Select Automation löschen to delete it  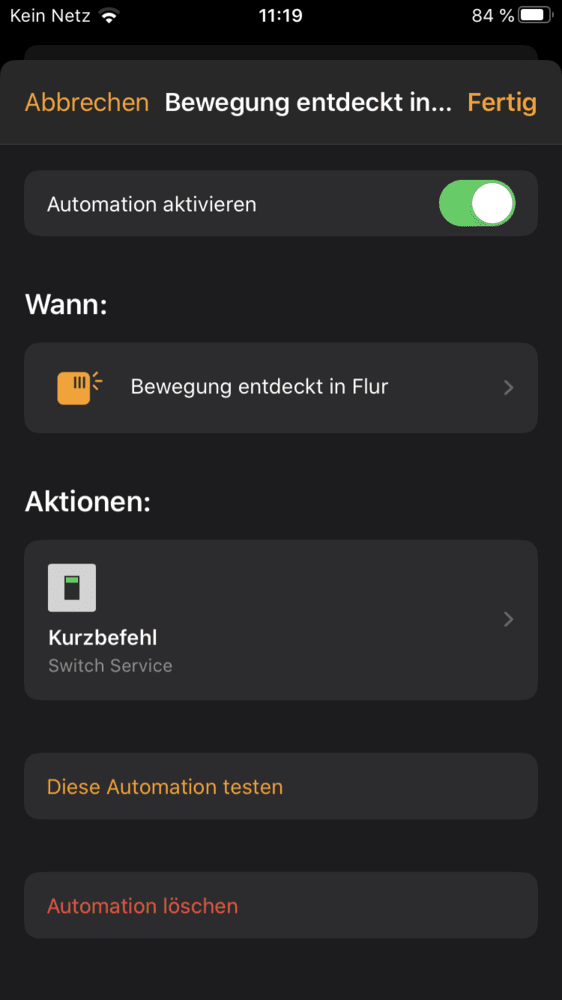(281, 906)
